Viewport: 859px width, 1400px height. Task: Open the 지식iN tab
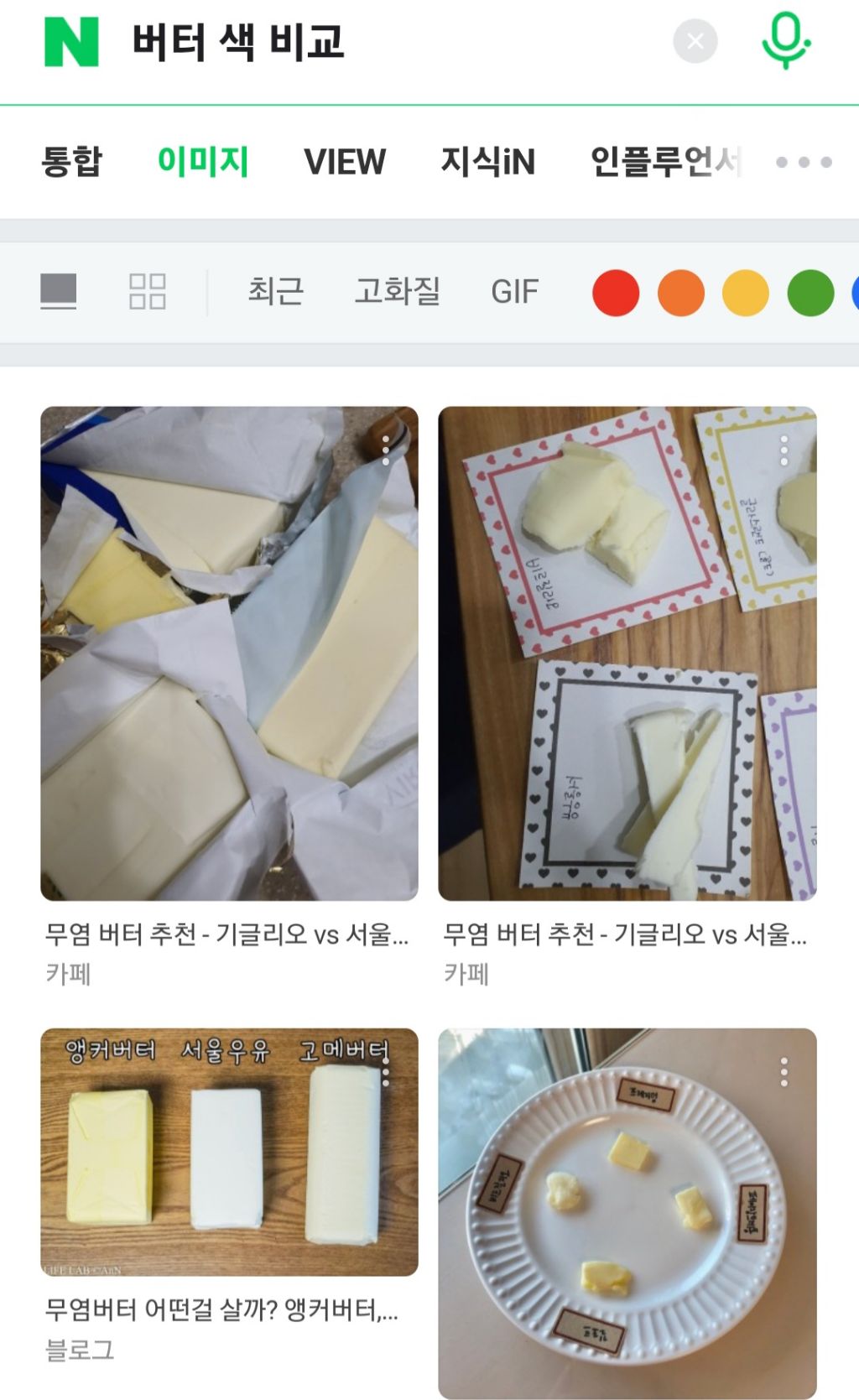click(x=490, y=163)
